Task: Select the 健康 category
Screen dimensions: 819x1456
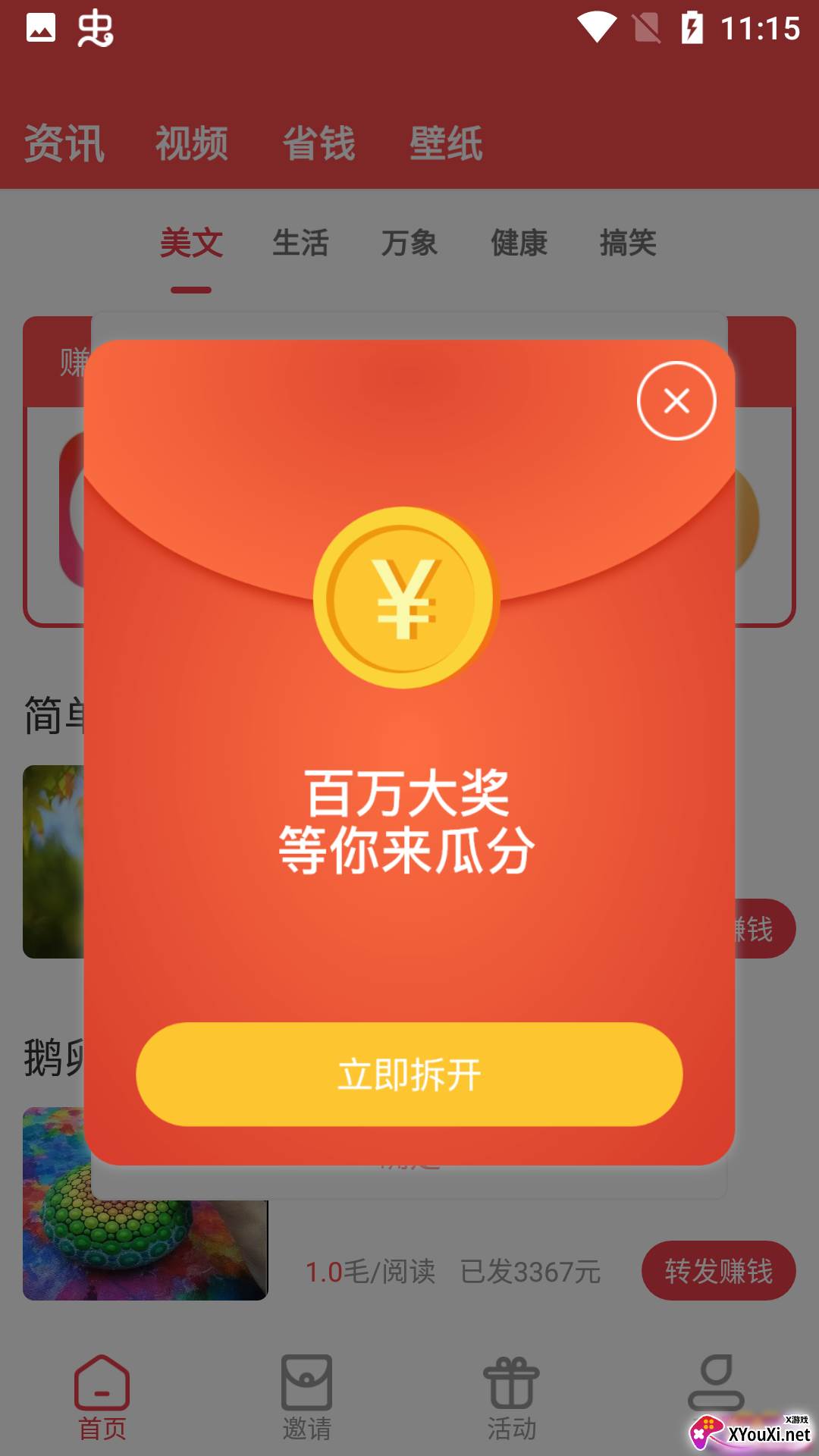Action: 519,243
